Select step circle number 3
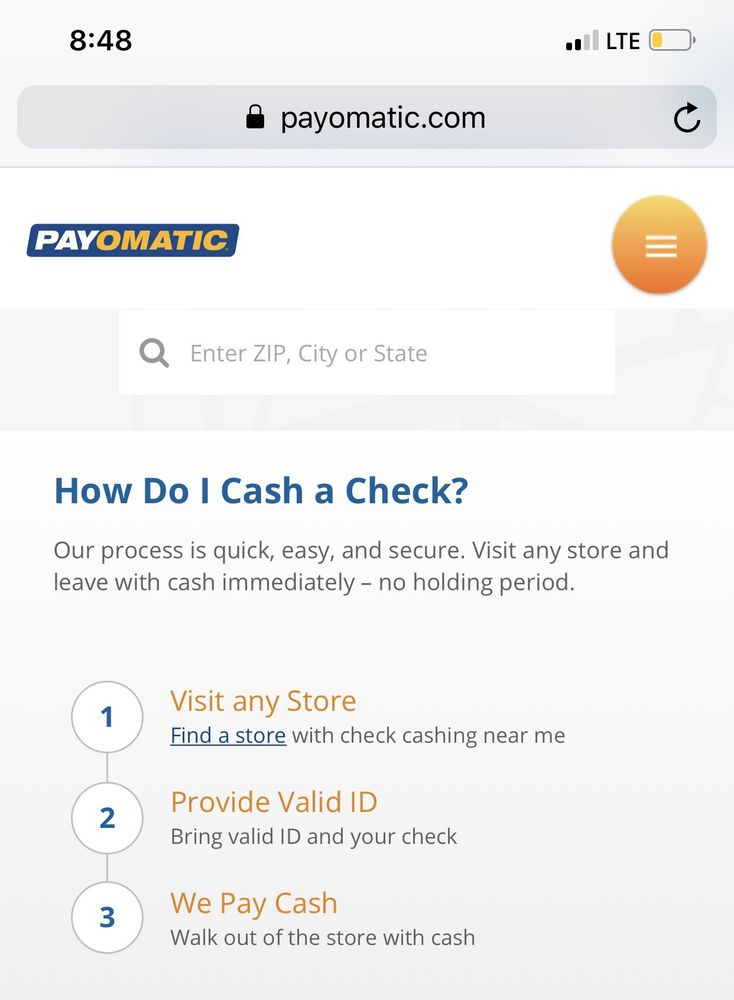This screenshot has width=734, height=1000. point(107,917)
